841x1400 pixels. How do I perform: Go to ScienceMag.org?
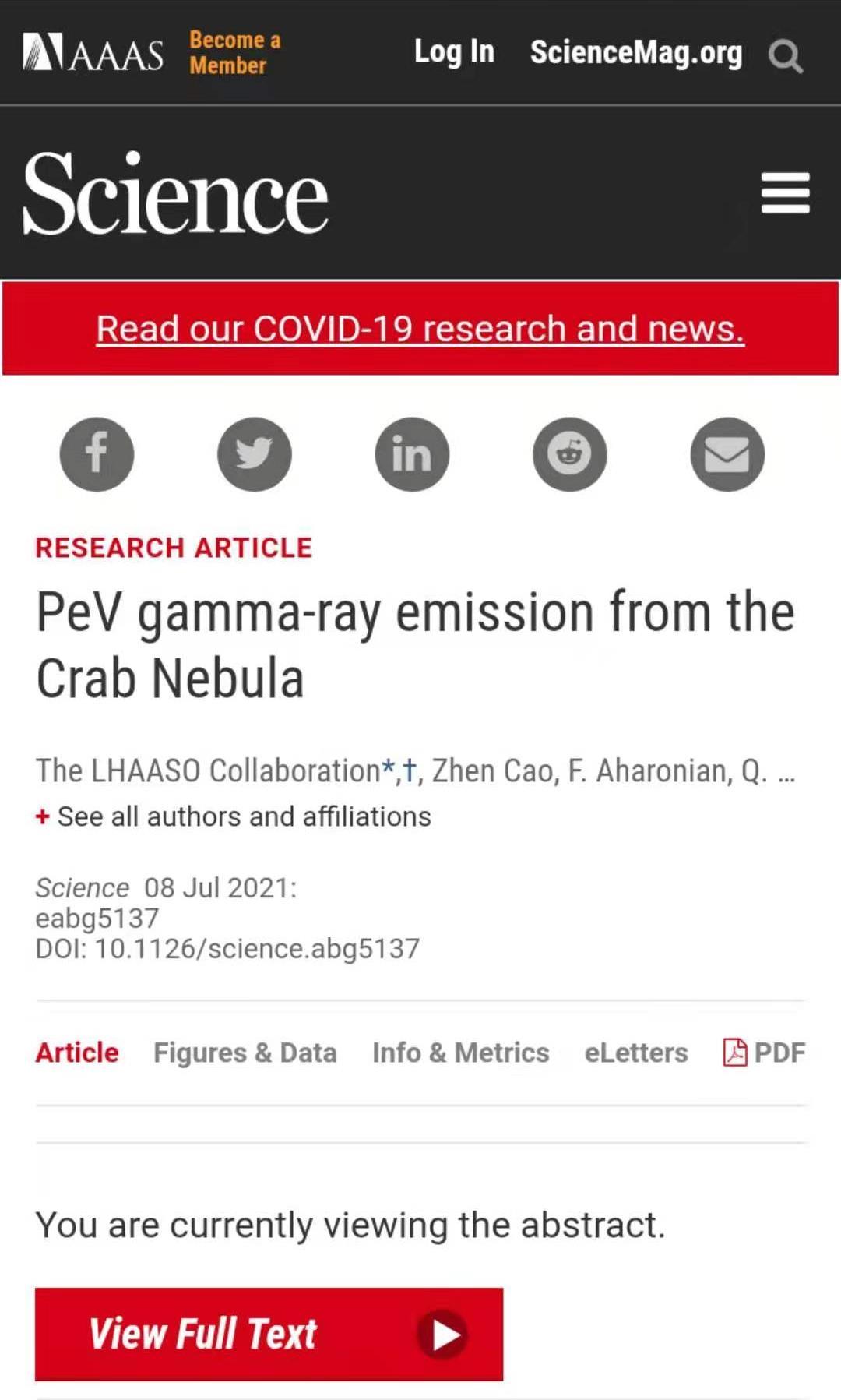635,52
